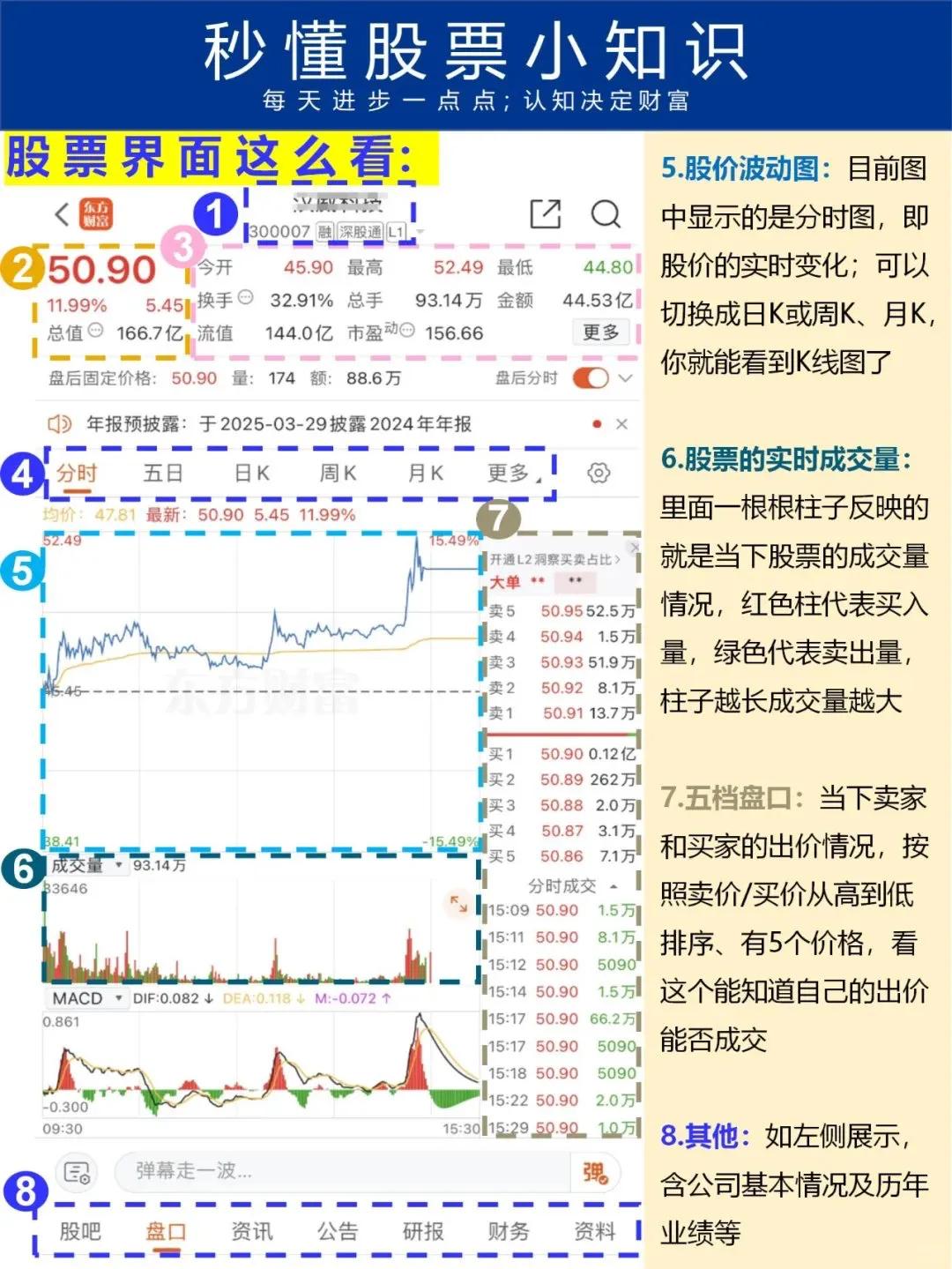The height and width of the screenshot is (1269, 952).
Task: Click the search magnifier icon
Action: pyautogui.click(x=605, y=213)
